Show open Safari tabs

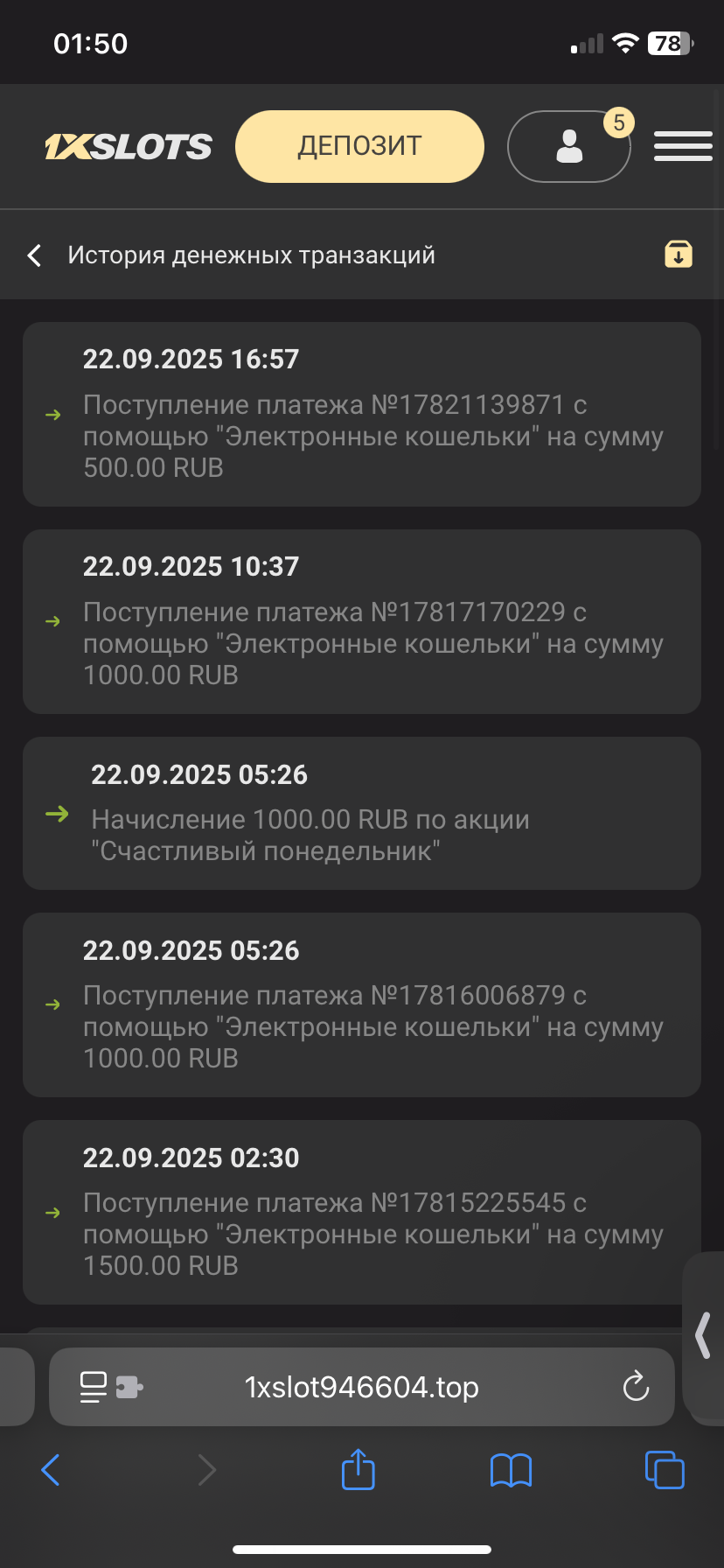665,1470
